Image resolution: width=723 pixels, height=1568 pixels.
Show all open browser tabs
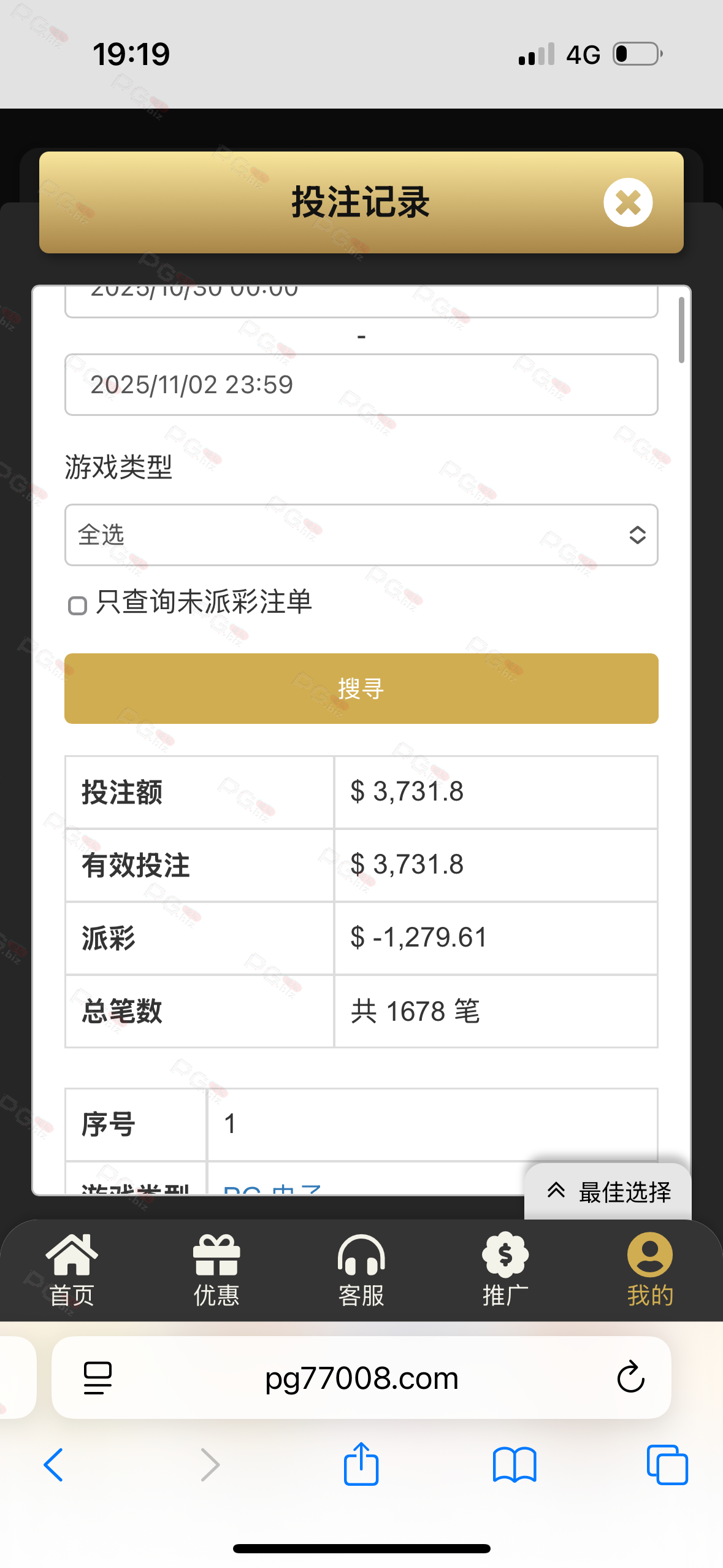(667, 1464)
